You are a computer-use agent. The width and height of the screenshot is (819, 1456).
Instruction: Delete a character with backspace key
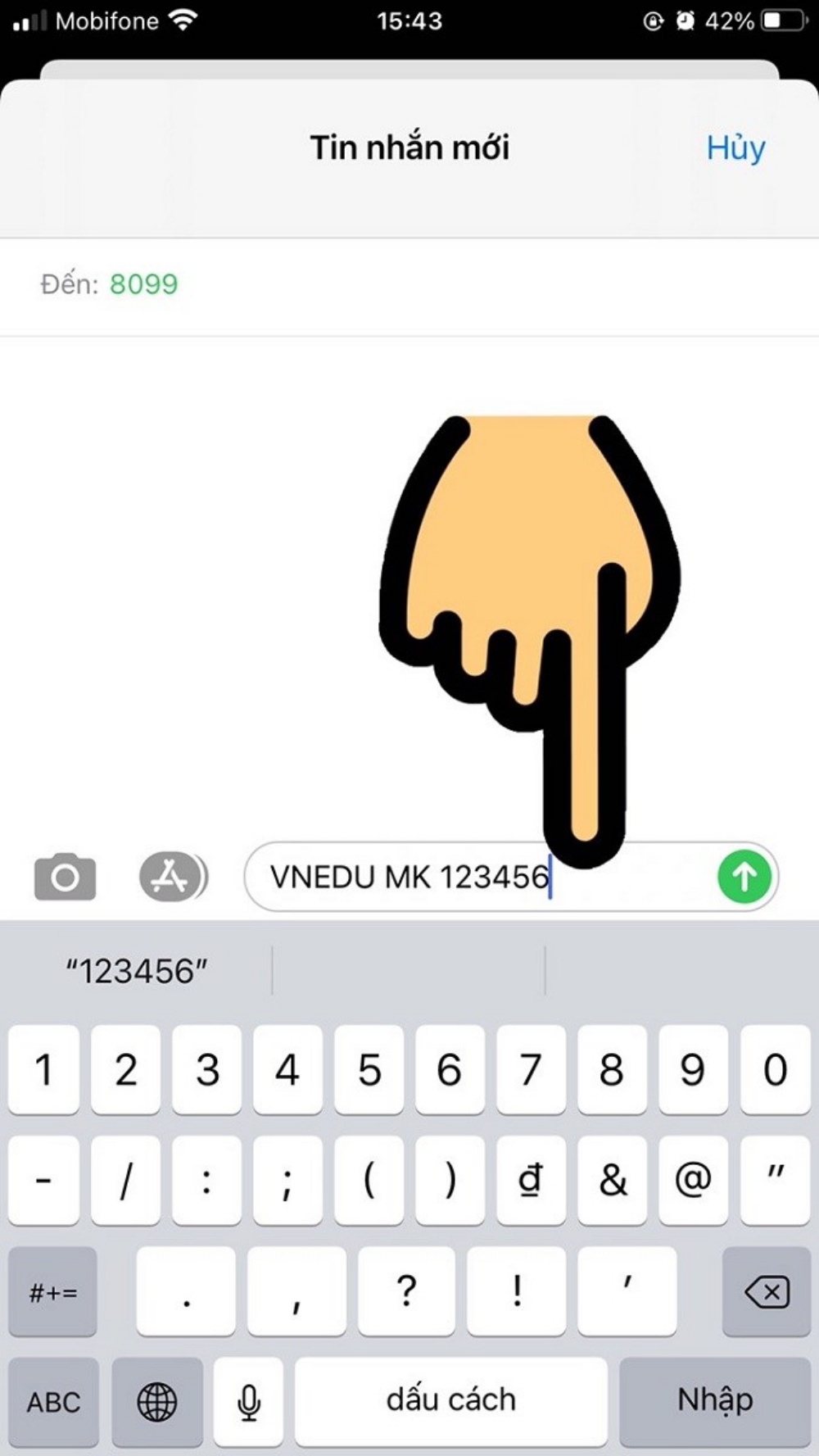766,1292
